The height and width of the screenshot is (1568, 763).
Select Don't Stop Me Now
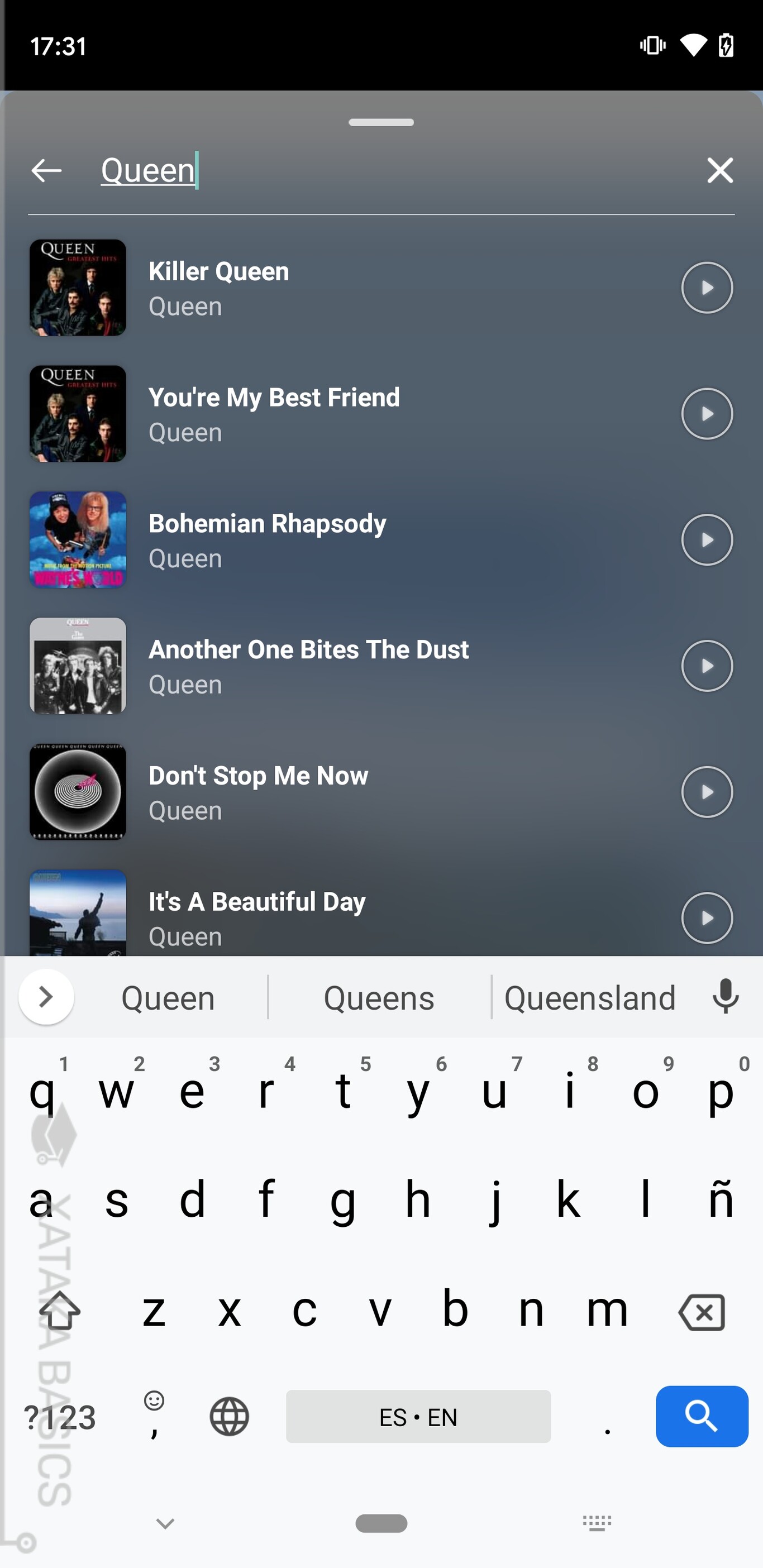381,792
